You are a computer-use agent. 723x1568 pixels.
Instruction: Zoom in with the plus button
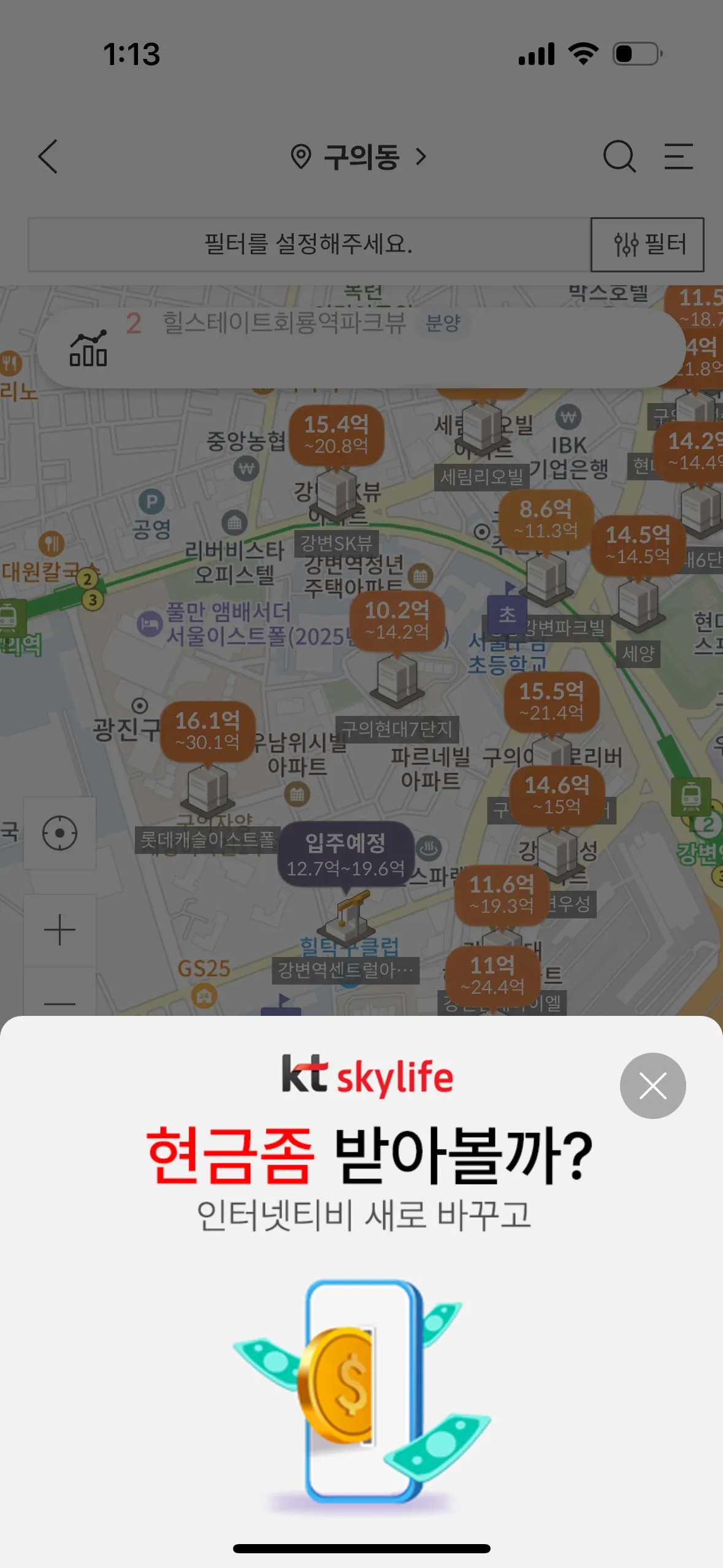click(59, 930)
